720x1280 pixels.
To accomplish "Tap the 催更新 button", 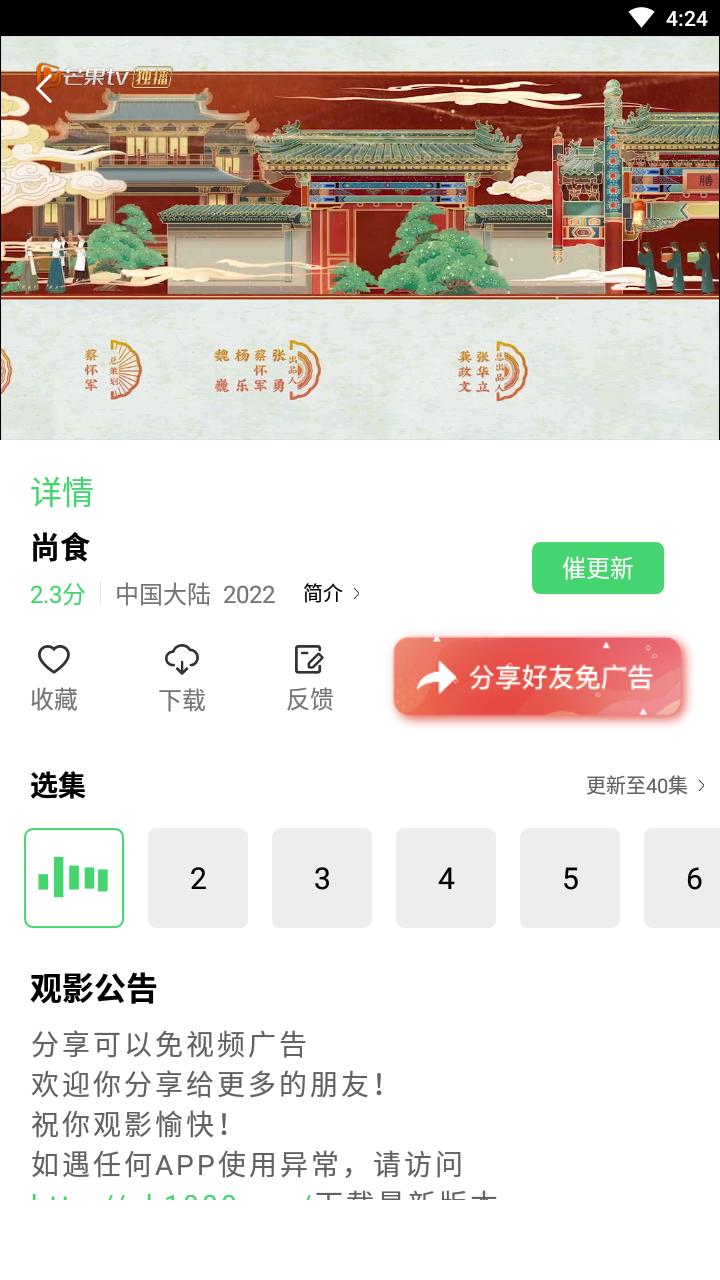I will click(597, 568).
